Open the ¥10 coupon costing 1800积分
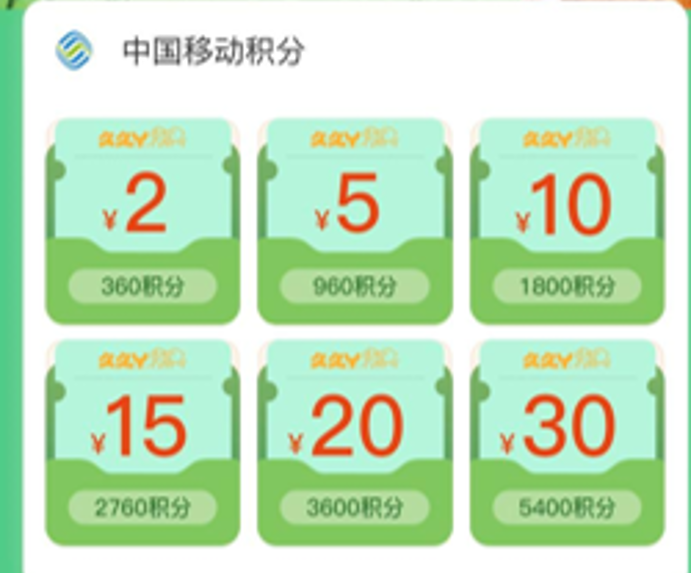 point(567,221)
